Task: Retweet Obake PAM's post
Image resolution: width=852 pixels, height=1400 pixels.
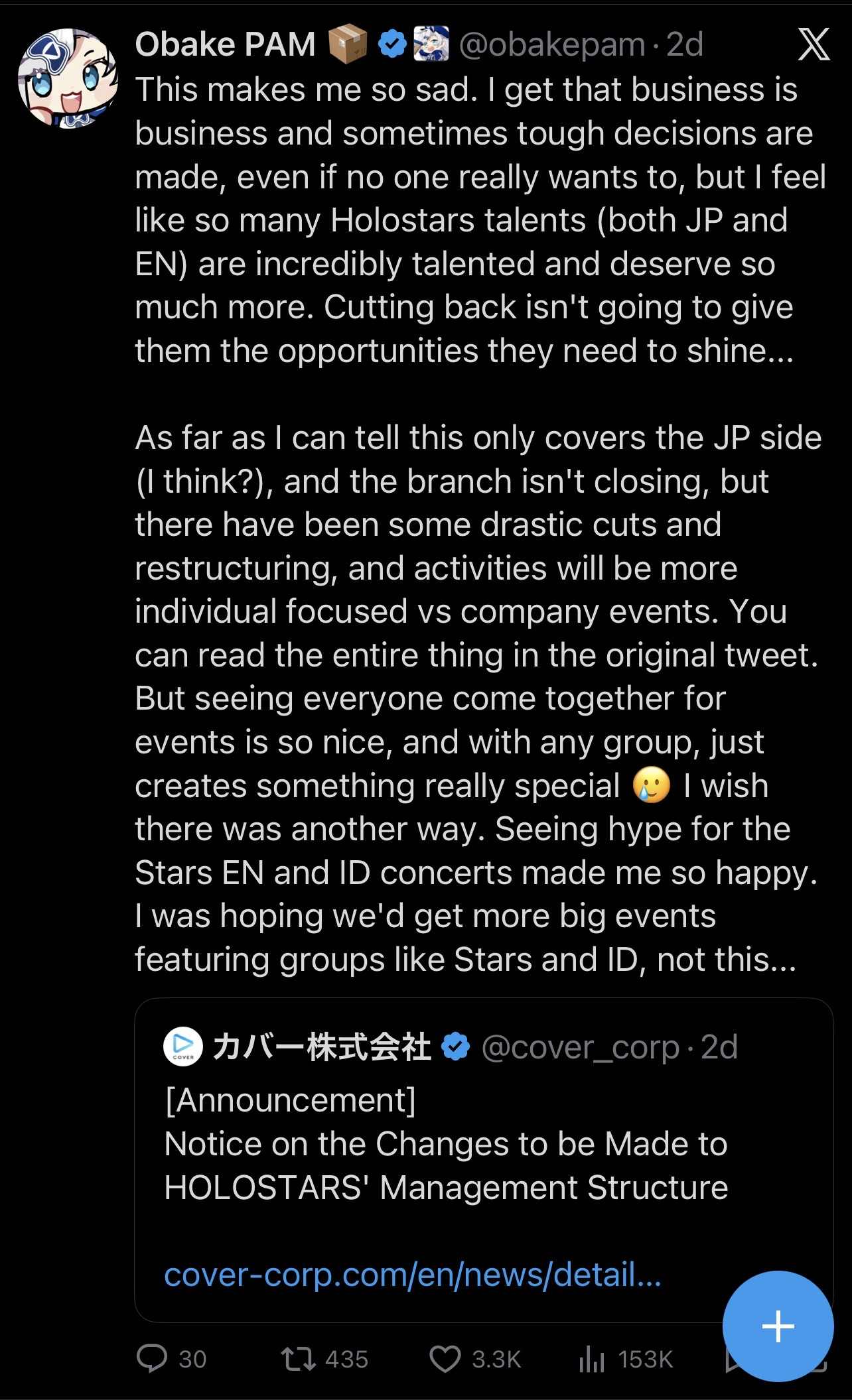Action: click(298, 1358)
